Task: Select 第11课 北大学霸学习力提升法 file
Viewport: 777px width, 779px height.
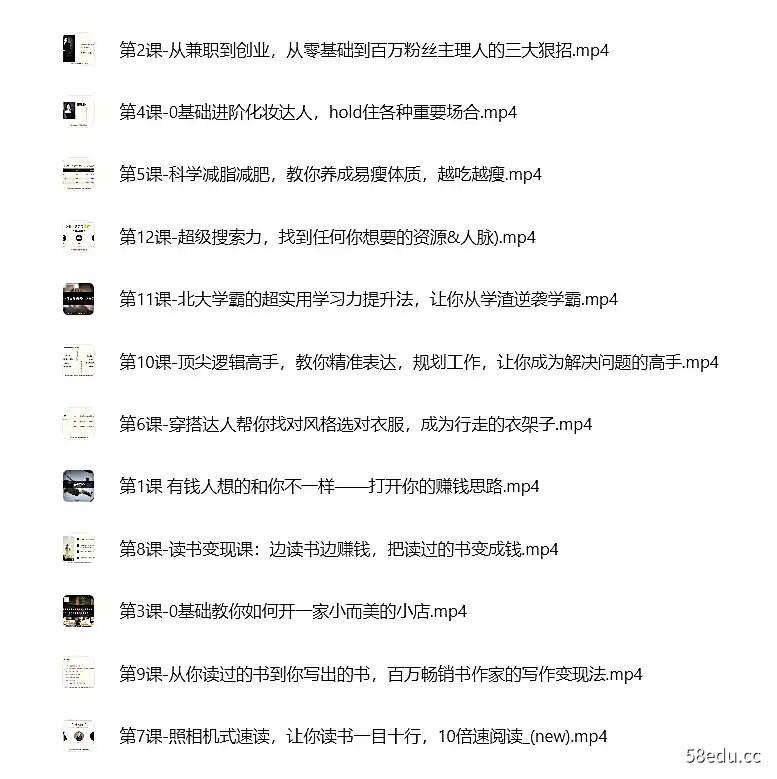Action: pyautogui.click(x=368, y=299)
